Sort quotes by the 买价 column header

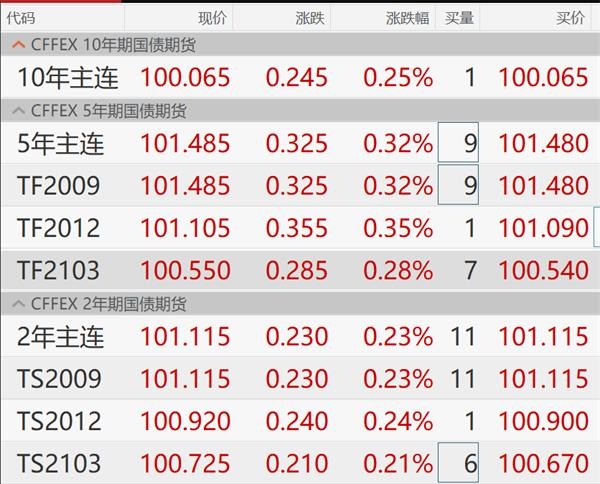pos(570,17)
